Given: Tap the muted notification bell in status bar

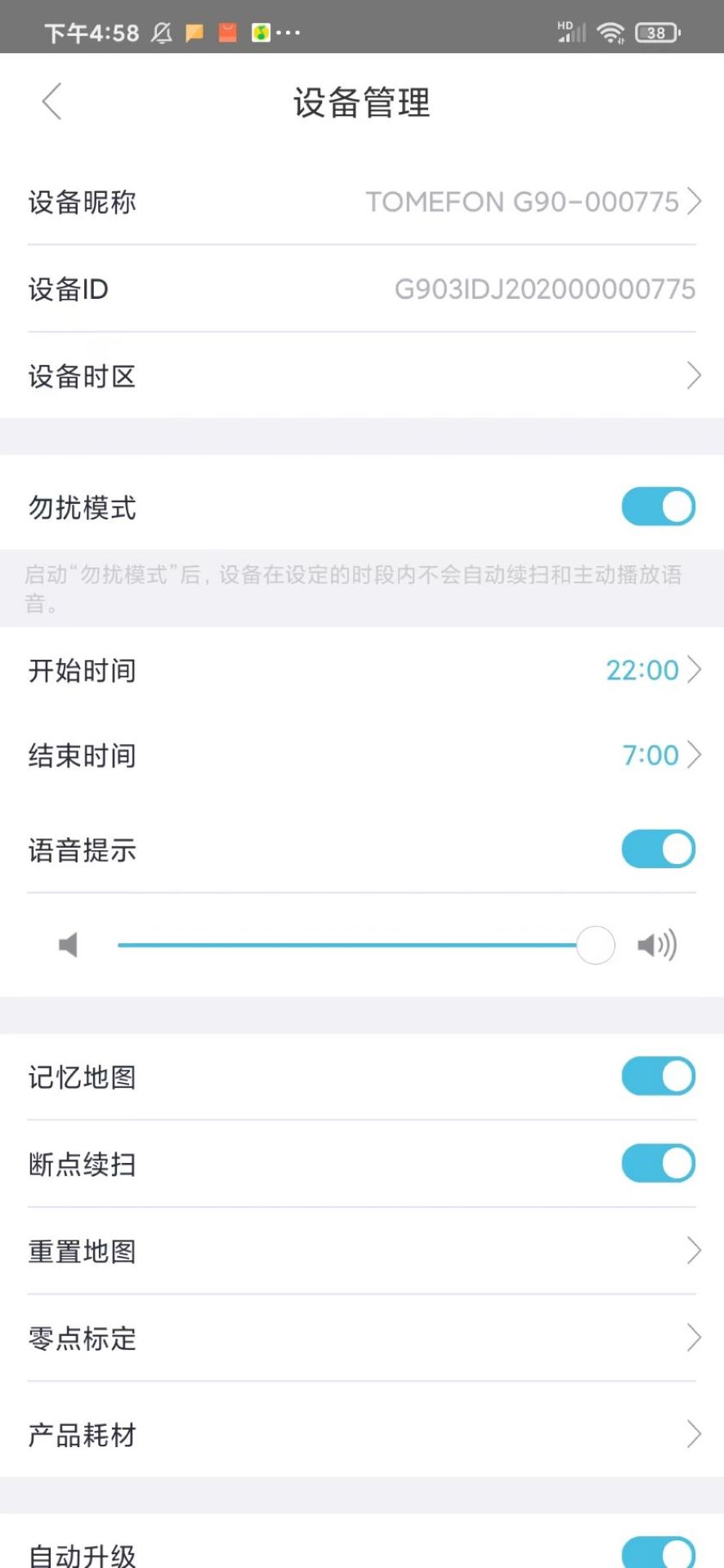Looking at the screenshot, I should [x=161, y=32].
